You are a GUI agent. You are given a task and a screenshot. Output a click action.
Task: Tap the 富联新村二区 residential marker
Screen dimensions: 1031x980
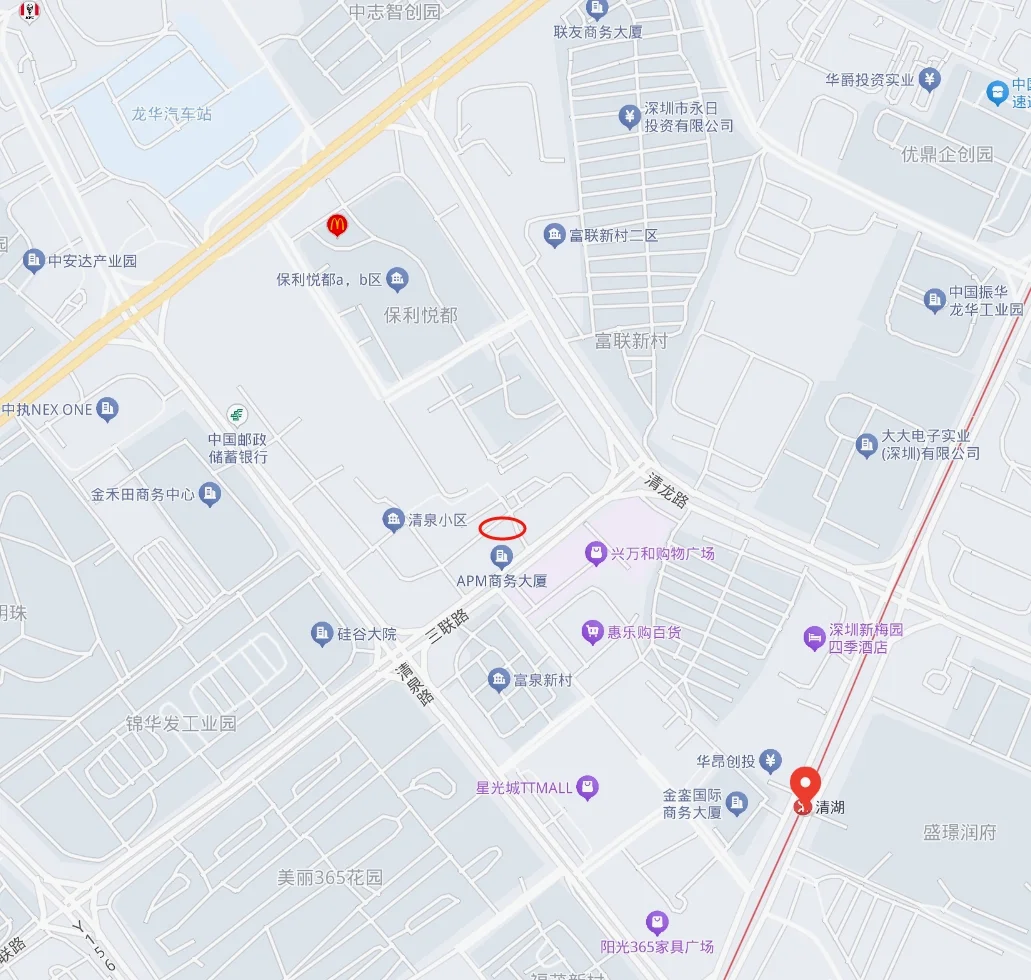tap(554, 235)
